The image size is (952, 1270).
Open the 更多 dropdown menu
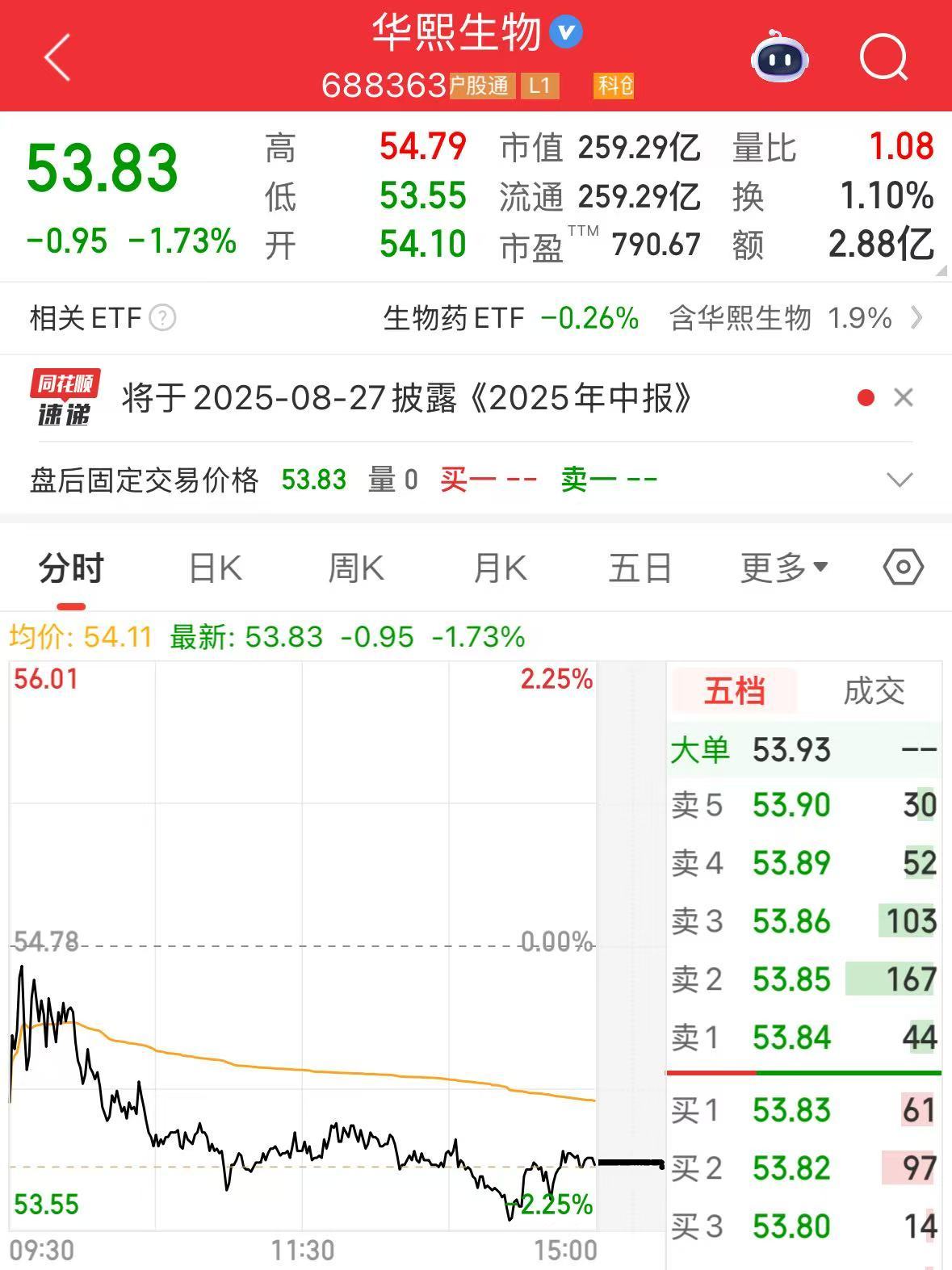click(780, 568)
